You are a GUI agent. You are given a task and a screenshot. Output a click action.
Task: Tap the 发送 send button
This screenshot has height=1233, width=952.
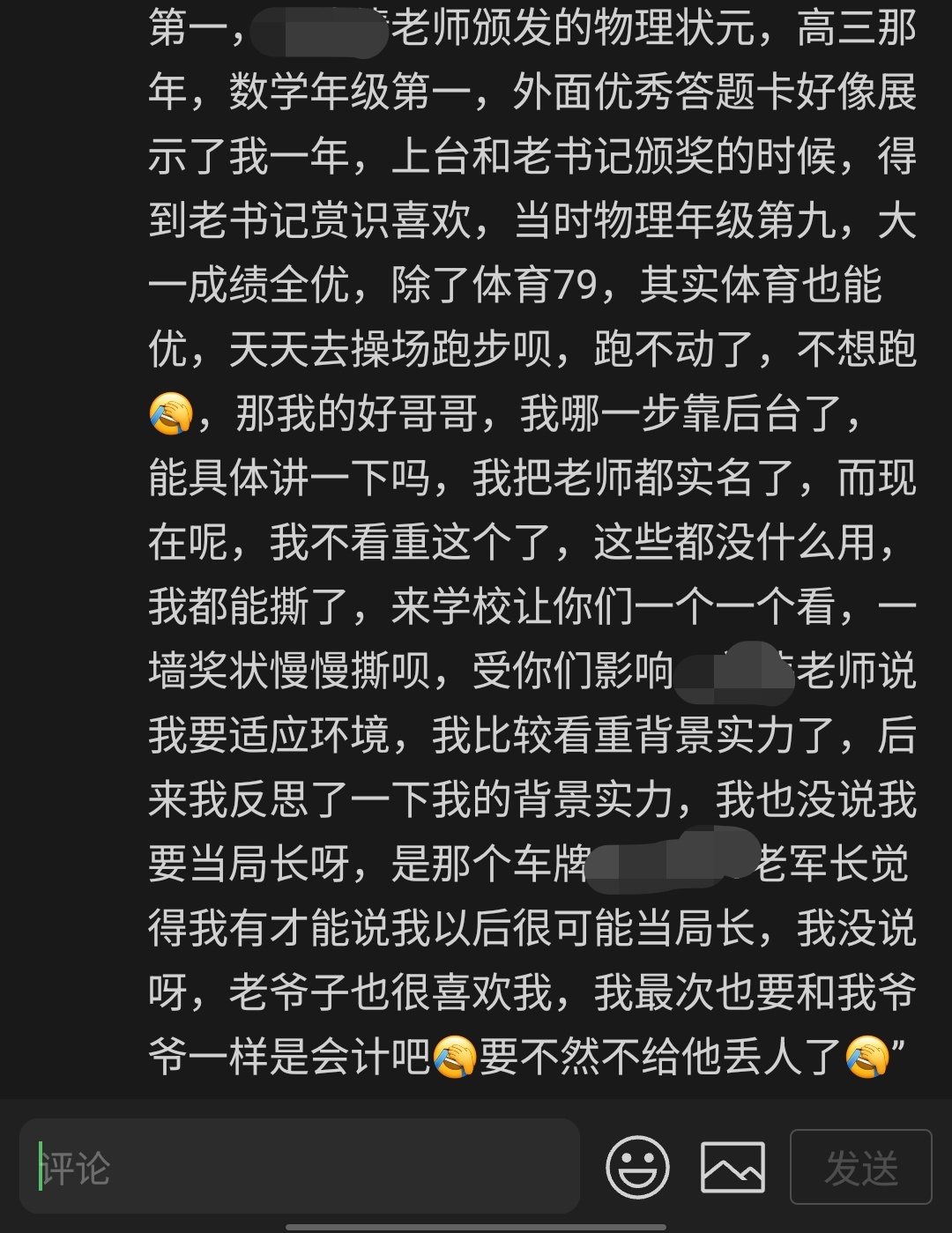click(x=860, y=1167)
